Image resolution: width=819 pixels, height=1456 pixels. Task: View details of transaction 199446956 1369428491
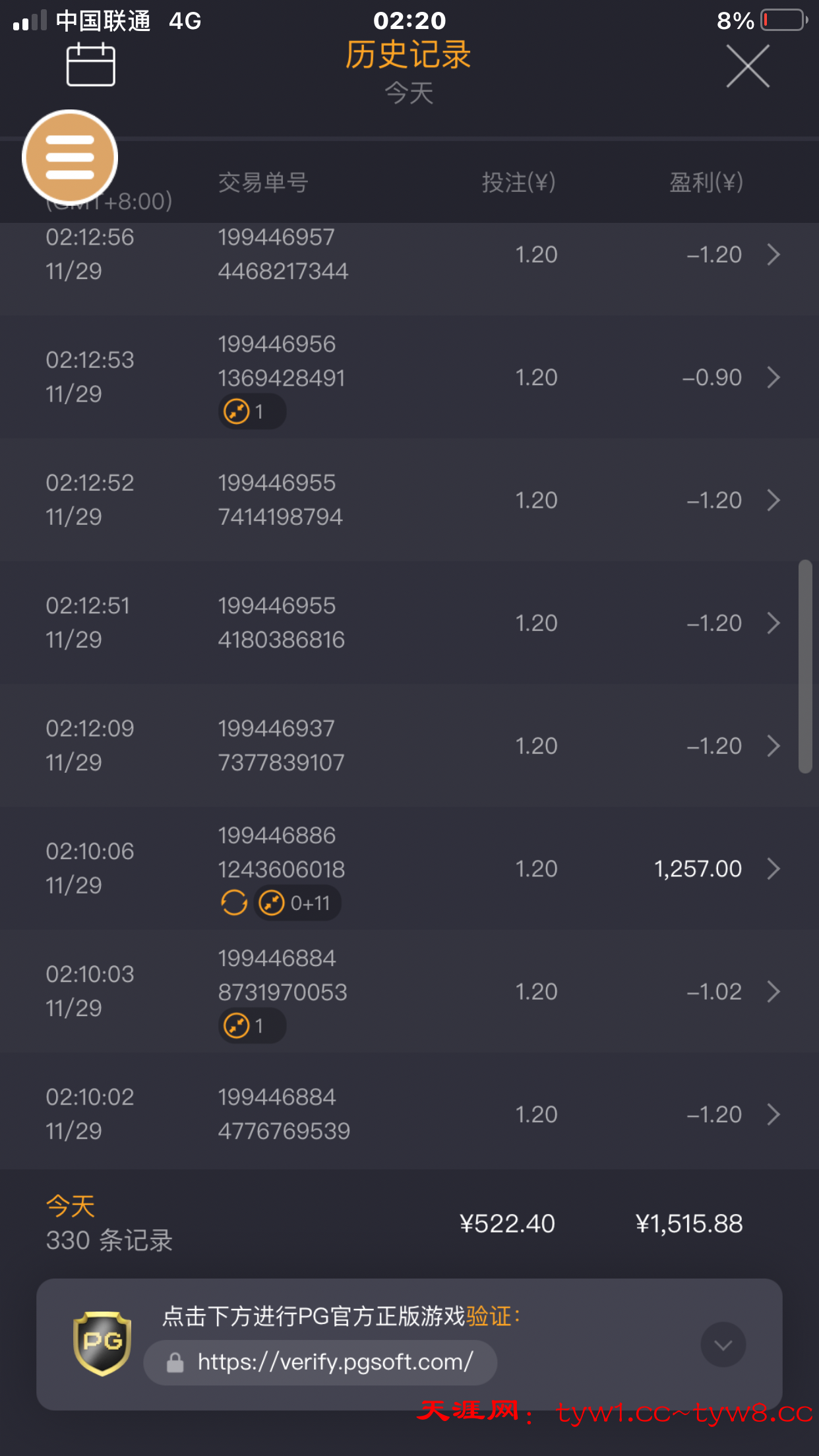[x=409, y=377]
